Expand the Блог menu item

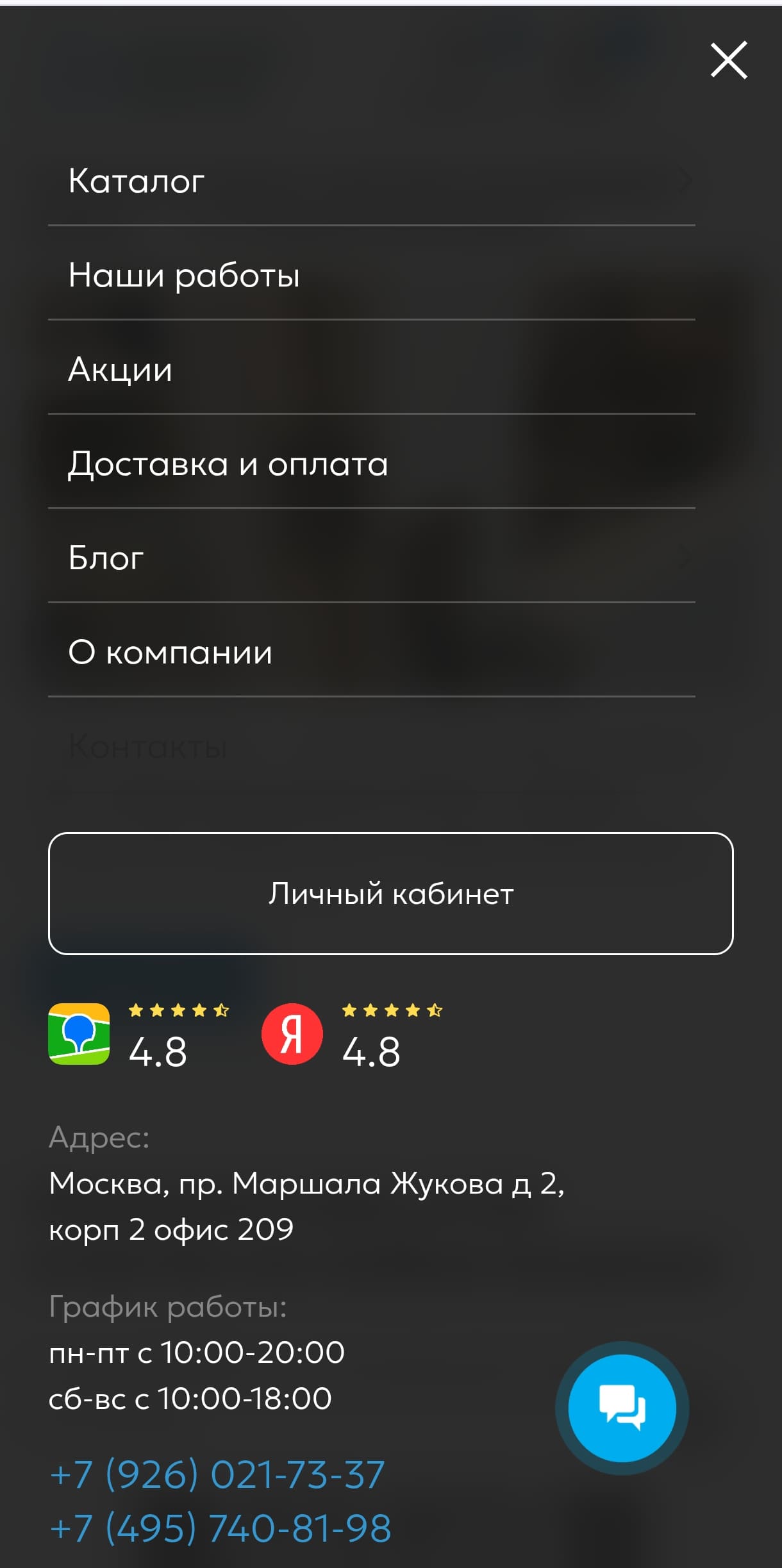pos(372,557)
